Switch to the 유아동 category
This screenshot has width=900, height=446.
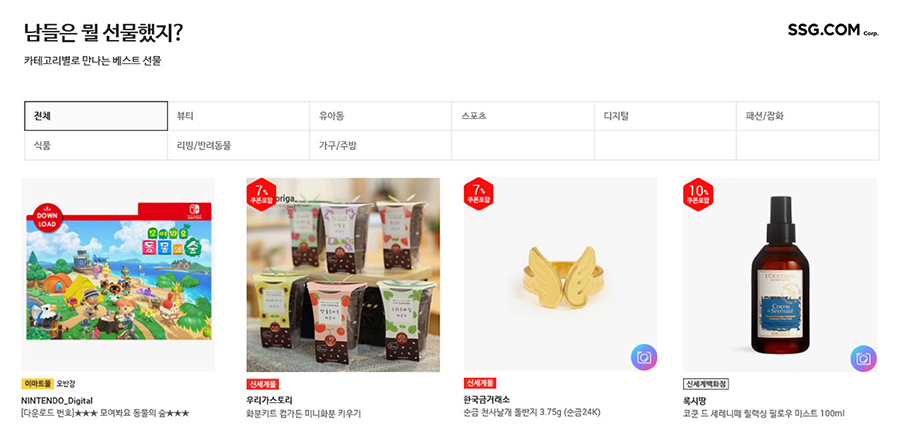pos(380,116)
